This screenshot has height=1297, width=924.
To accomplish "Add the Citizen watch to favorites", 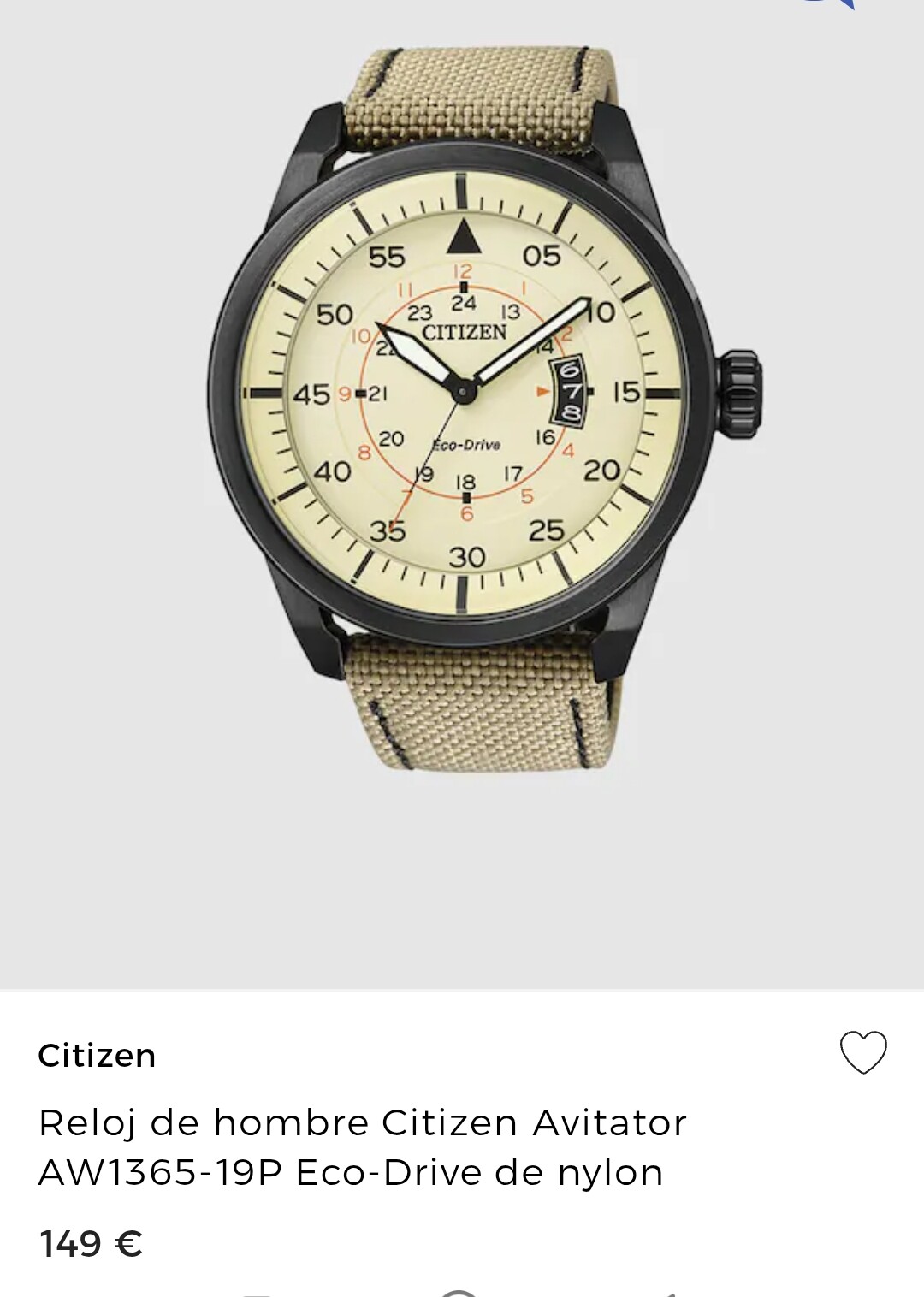I will click(x=863, y=1052).
